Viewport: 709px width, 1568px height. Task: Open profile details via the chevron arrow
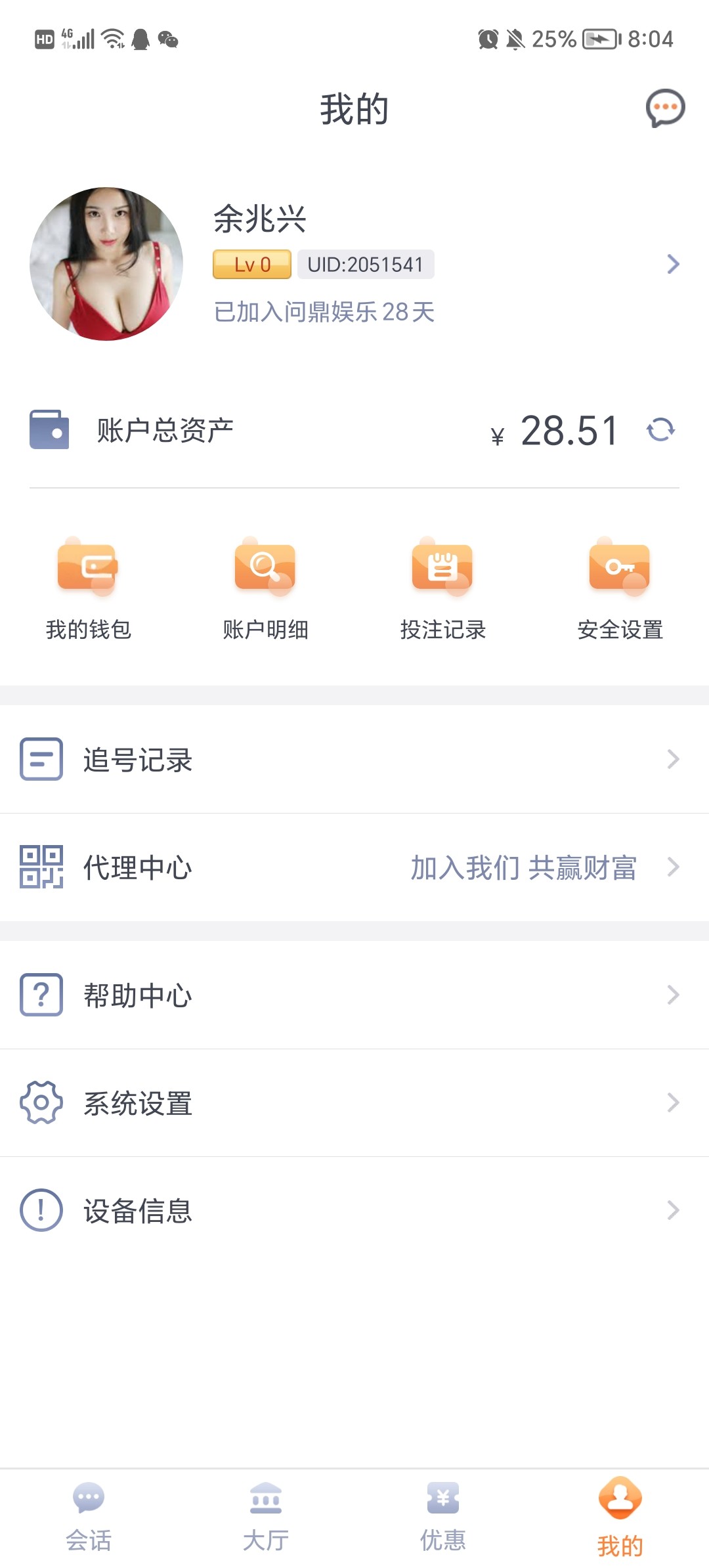pyautogui.click(x=673, y=264)
